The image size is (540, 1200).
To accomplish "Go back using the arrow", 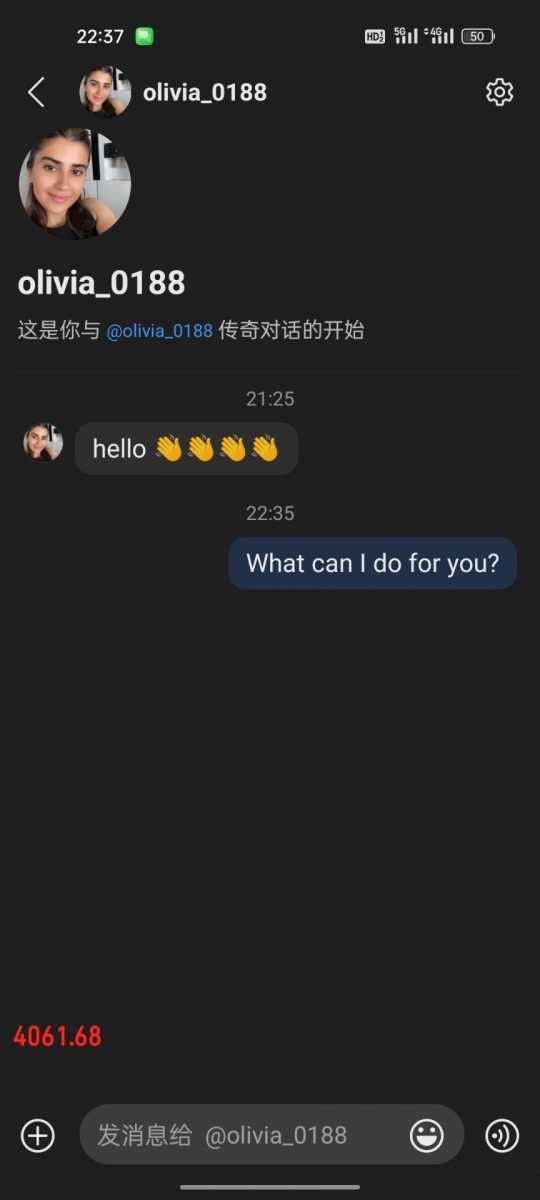I will 36,93.
